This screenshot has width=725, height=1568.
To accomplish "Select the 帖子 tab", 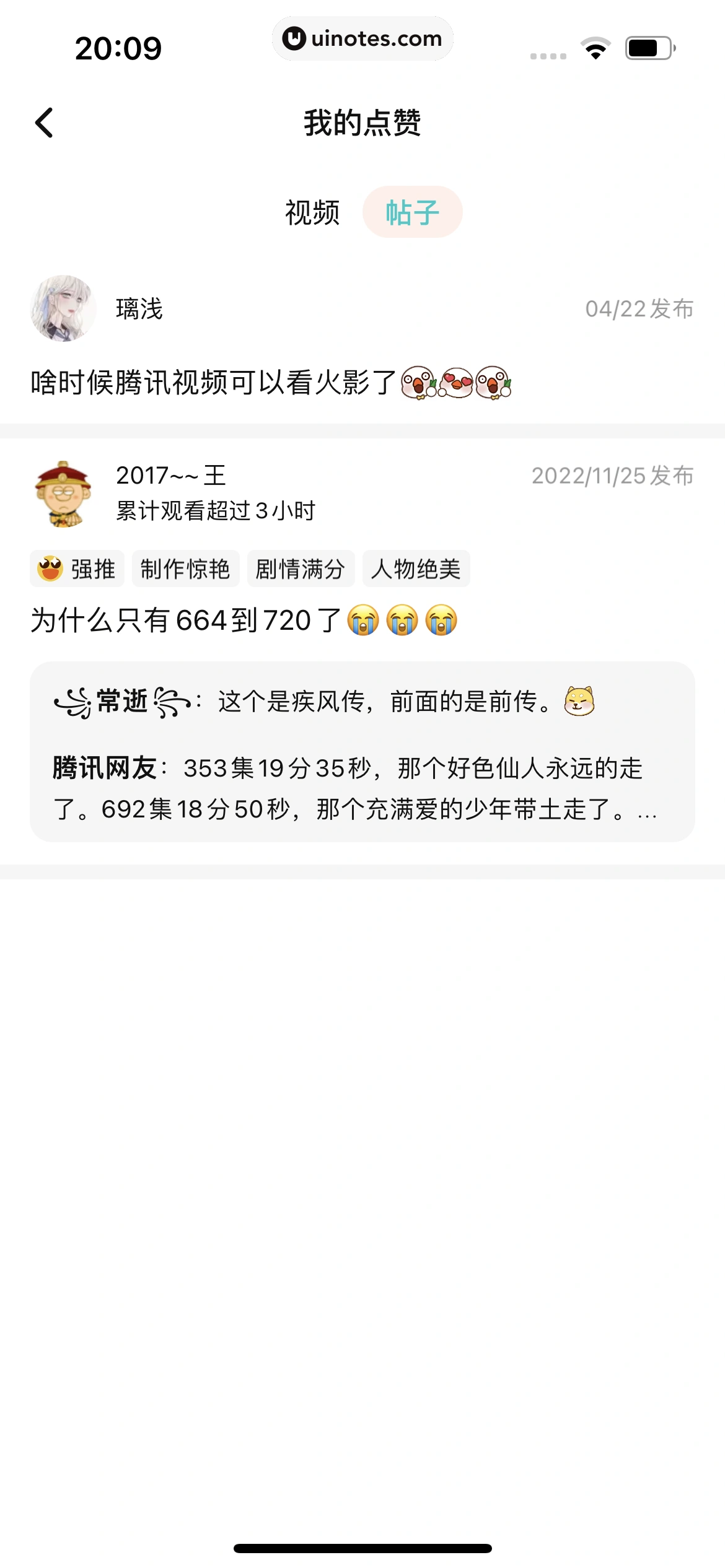I will tap(412, 212).
